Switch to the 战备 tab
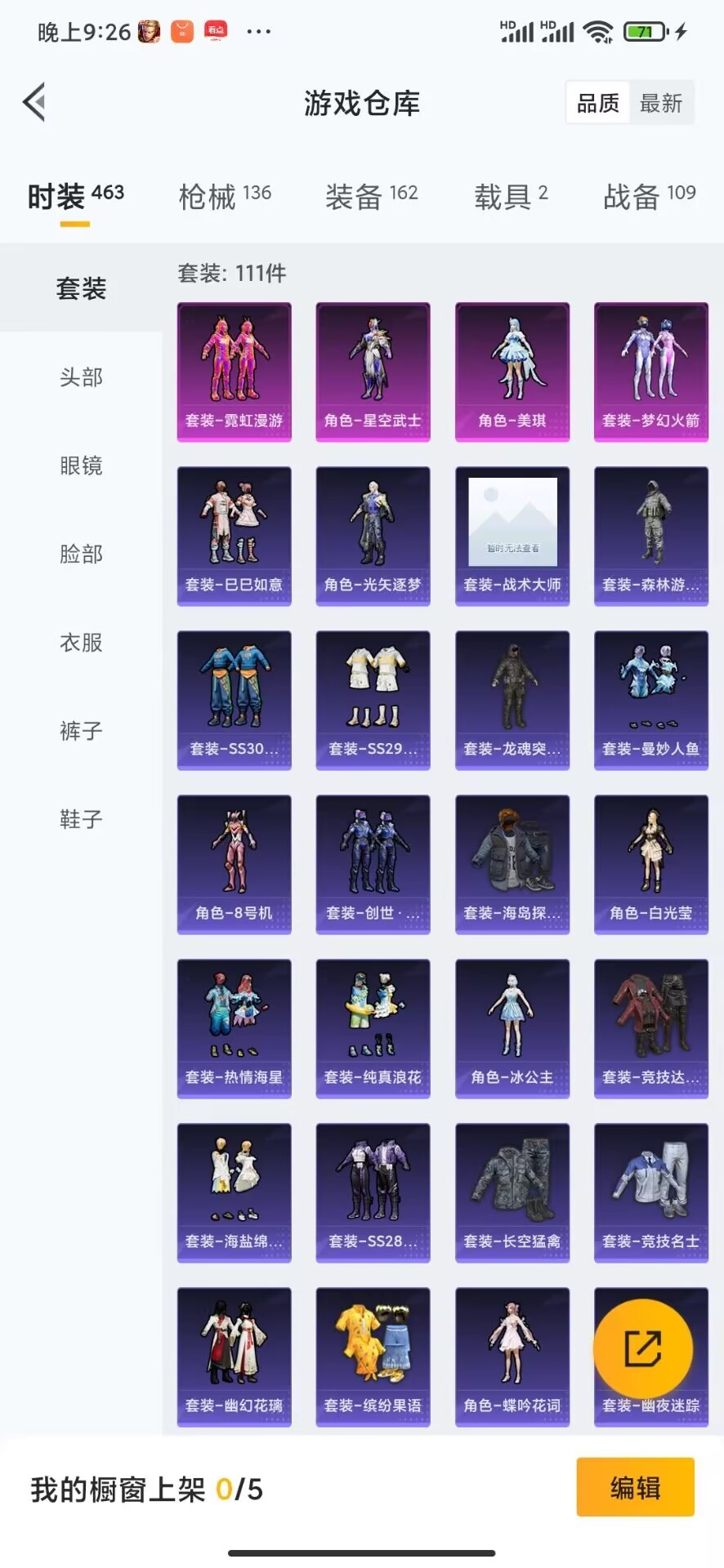 (650, 196)
